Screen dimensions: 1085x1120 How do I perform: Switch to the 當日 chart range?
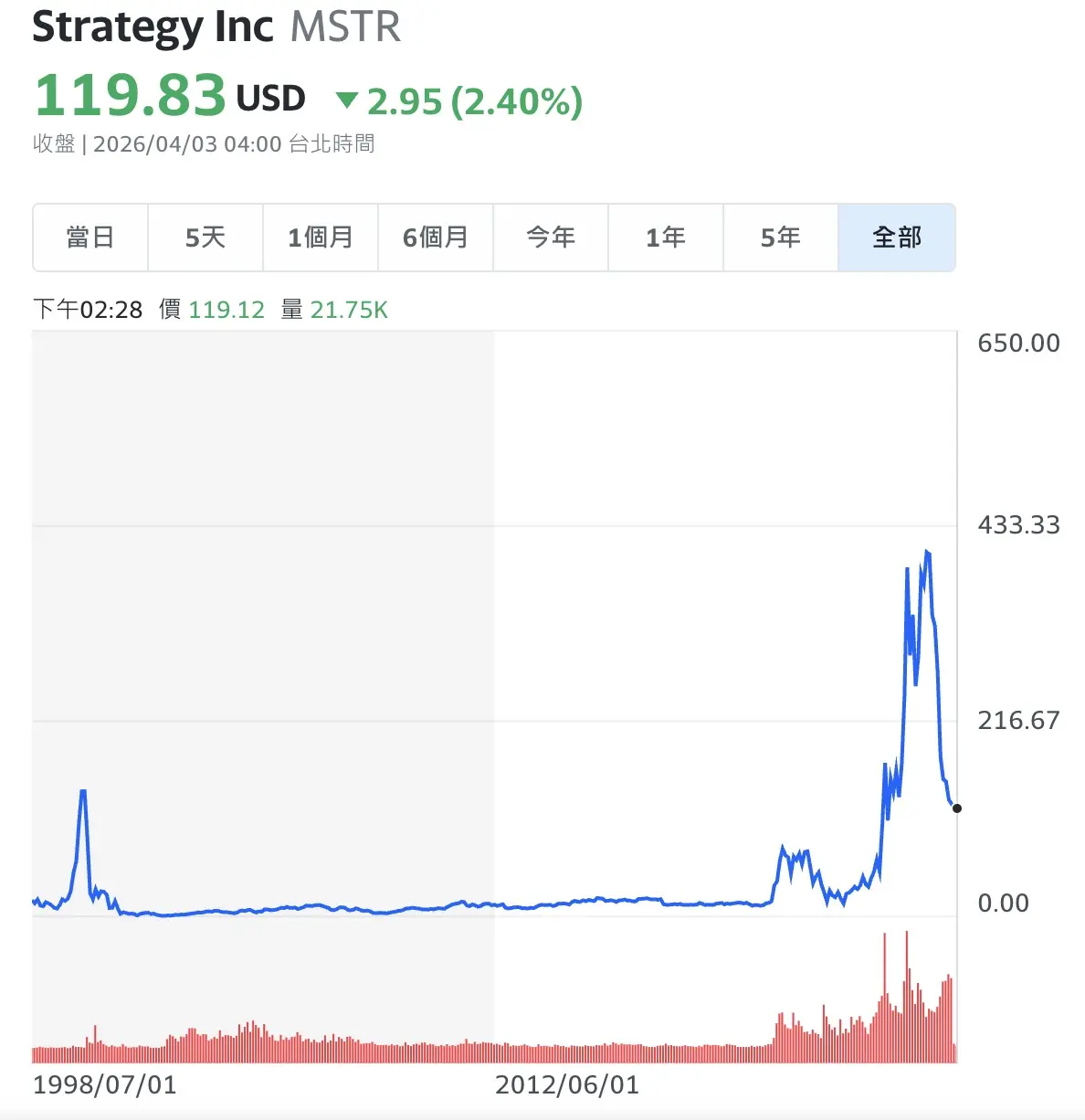90,238
